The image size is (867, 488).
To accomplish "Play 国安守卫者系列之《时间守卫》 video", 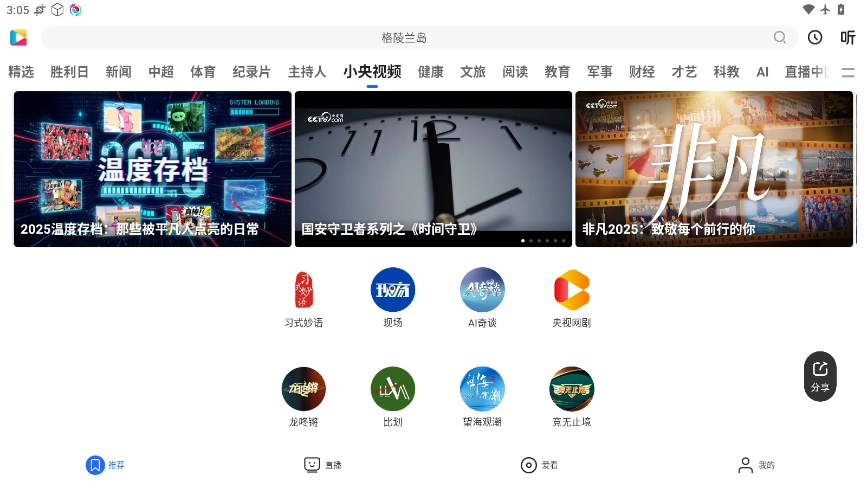I will 433,168.
